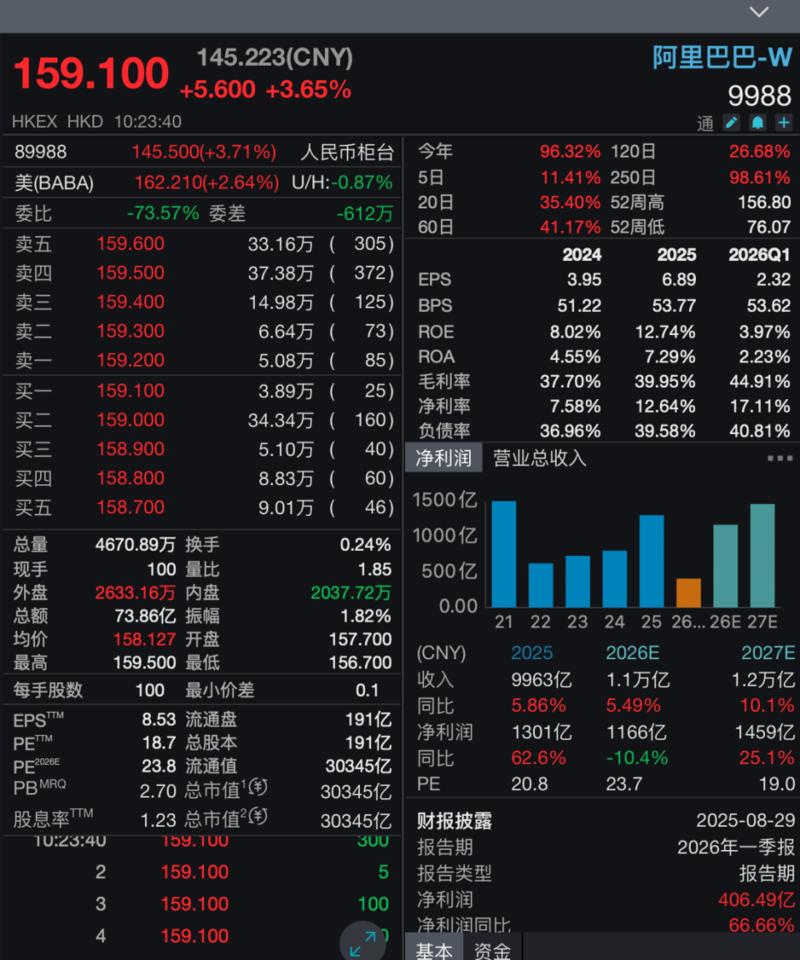Open the 阿里巴巴-W stock title
The image size is (800, 960).
pos(722,57)
